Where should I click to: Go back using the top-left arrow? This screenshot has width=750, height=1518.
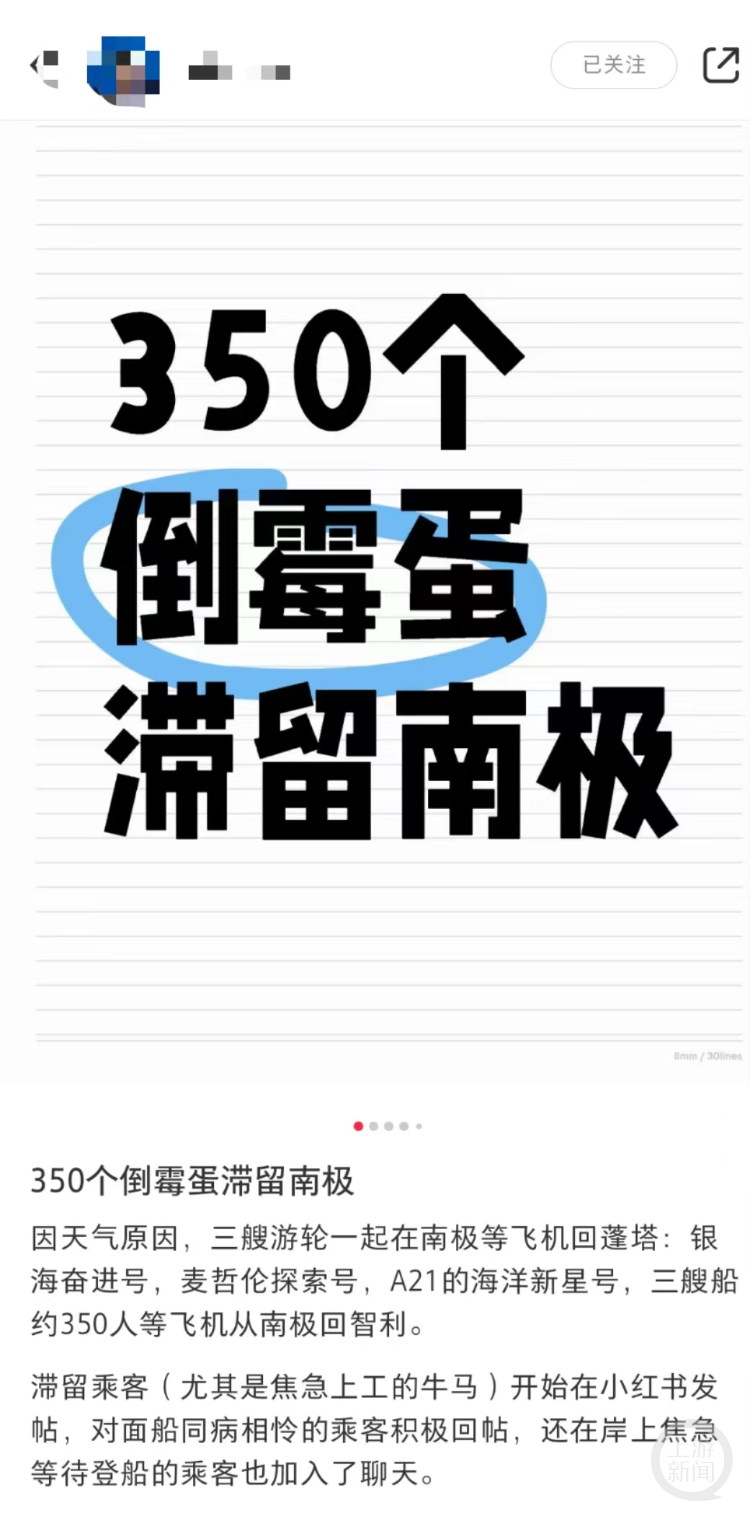click(x=44, y=65)
